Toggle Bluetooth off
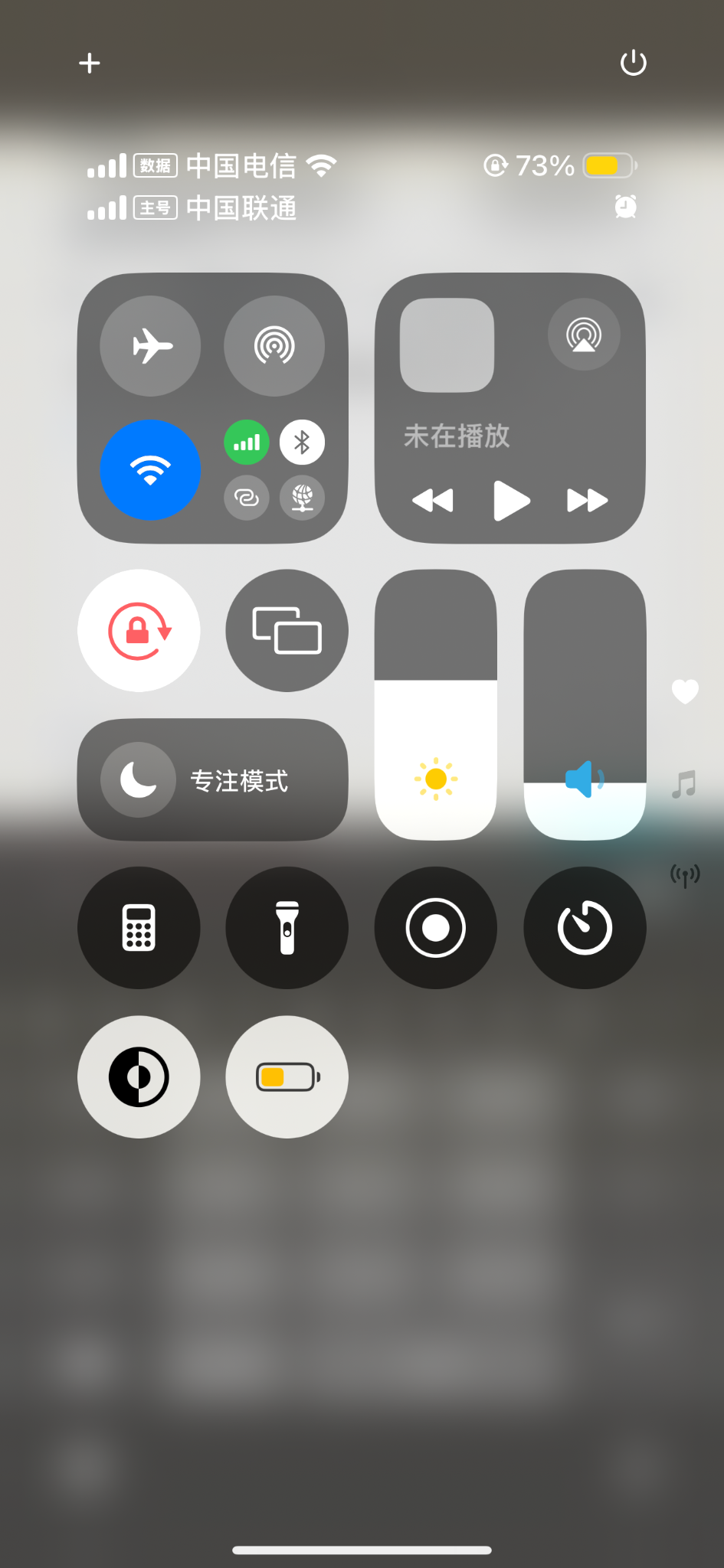Viewport: 724px width, 1568px height. coord(302,443)
